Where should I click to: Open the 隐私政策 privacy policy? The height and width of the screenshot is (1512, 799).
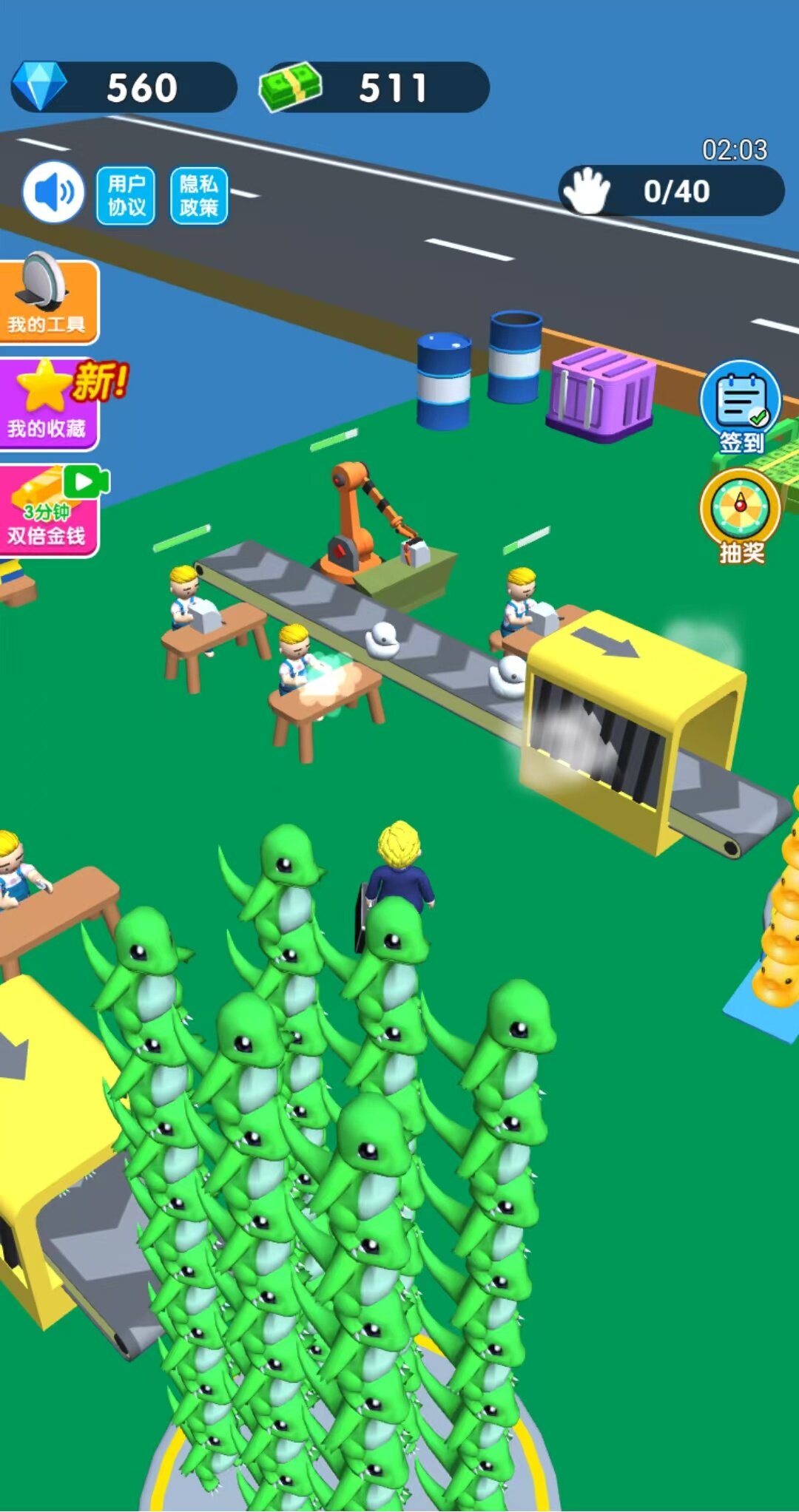[198, 195]
